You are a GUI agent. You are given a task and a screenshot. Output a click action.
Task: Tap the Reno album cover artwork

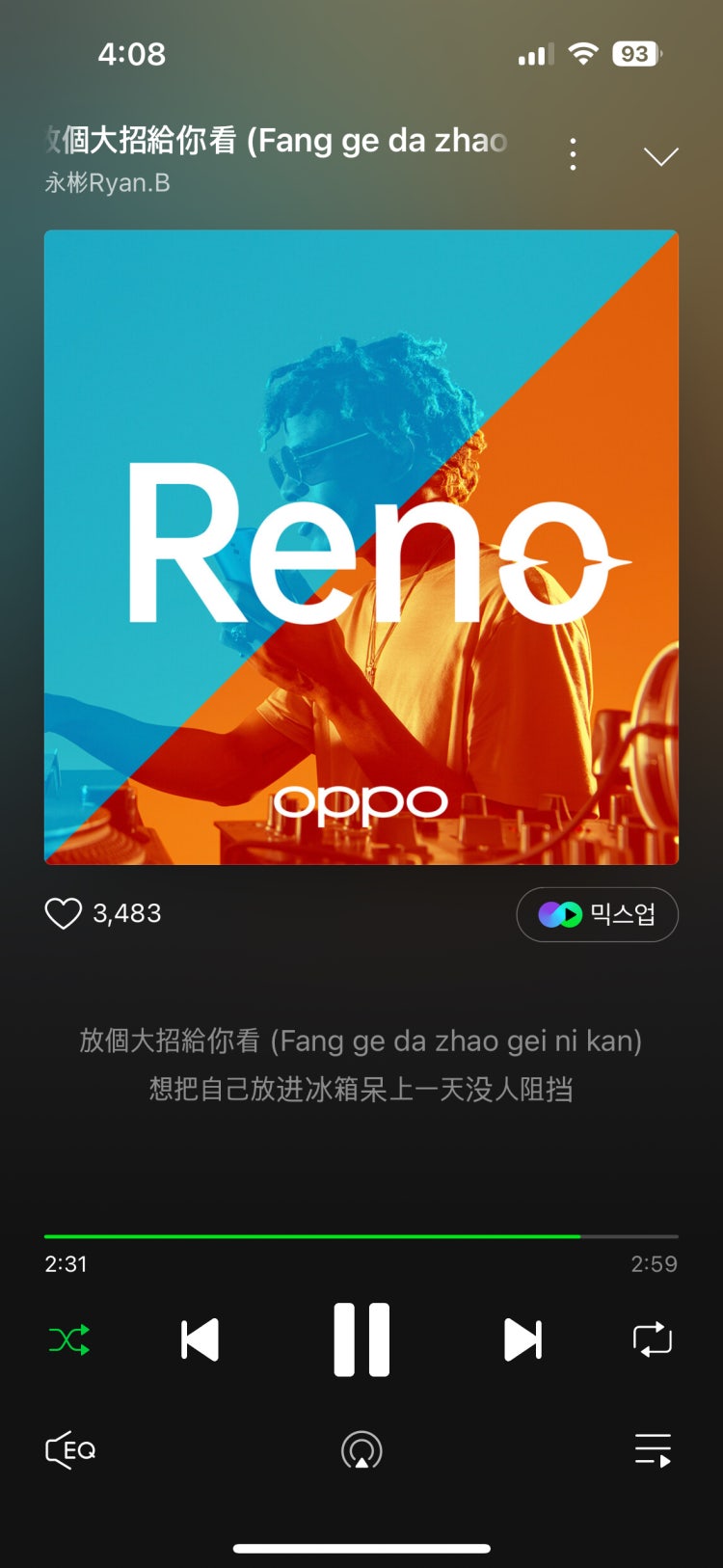(x=361, y=547)
